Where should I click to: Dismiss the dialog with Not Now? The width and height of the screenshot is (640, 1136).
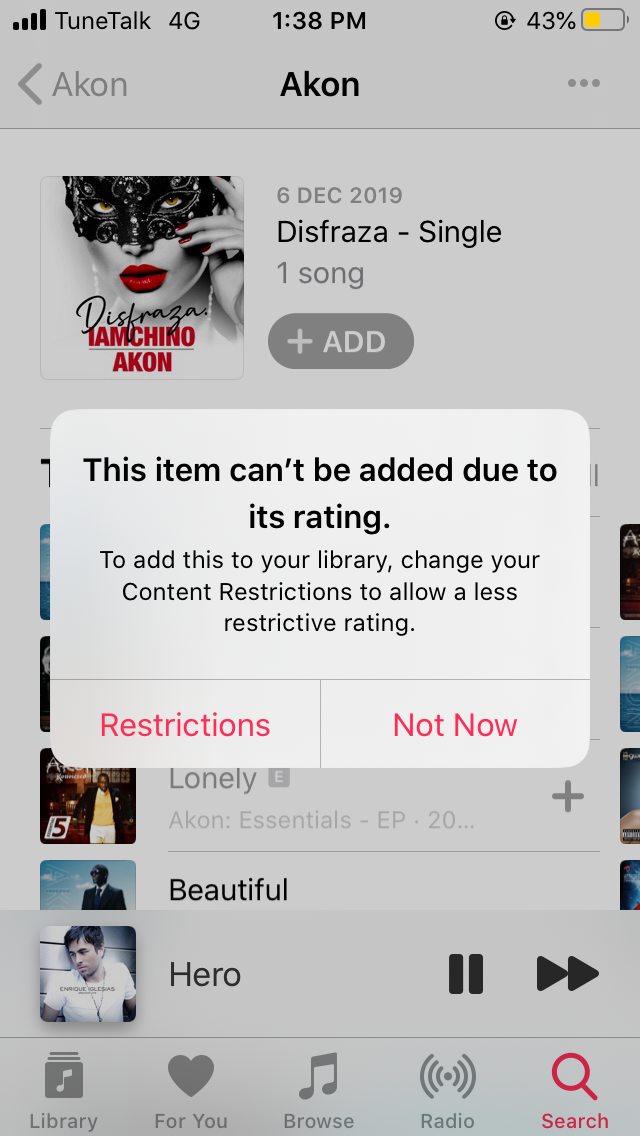pos(455,725)
